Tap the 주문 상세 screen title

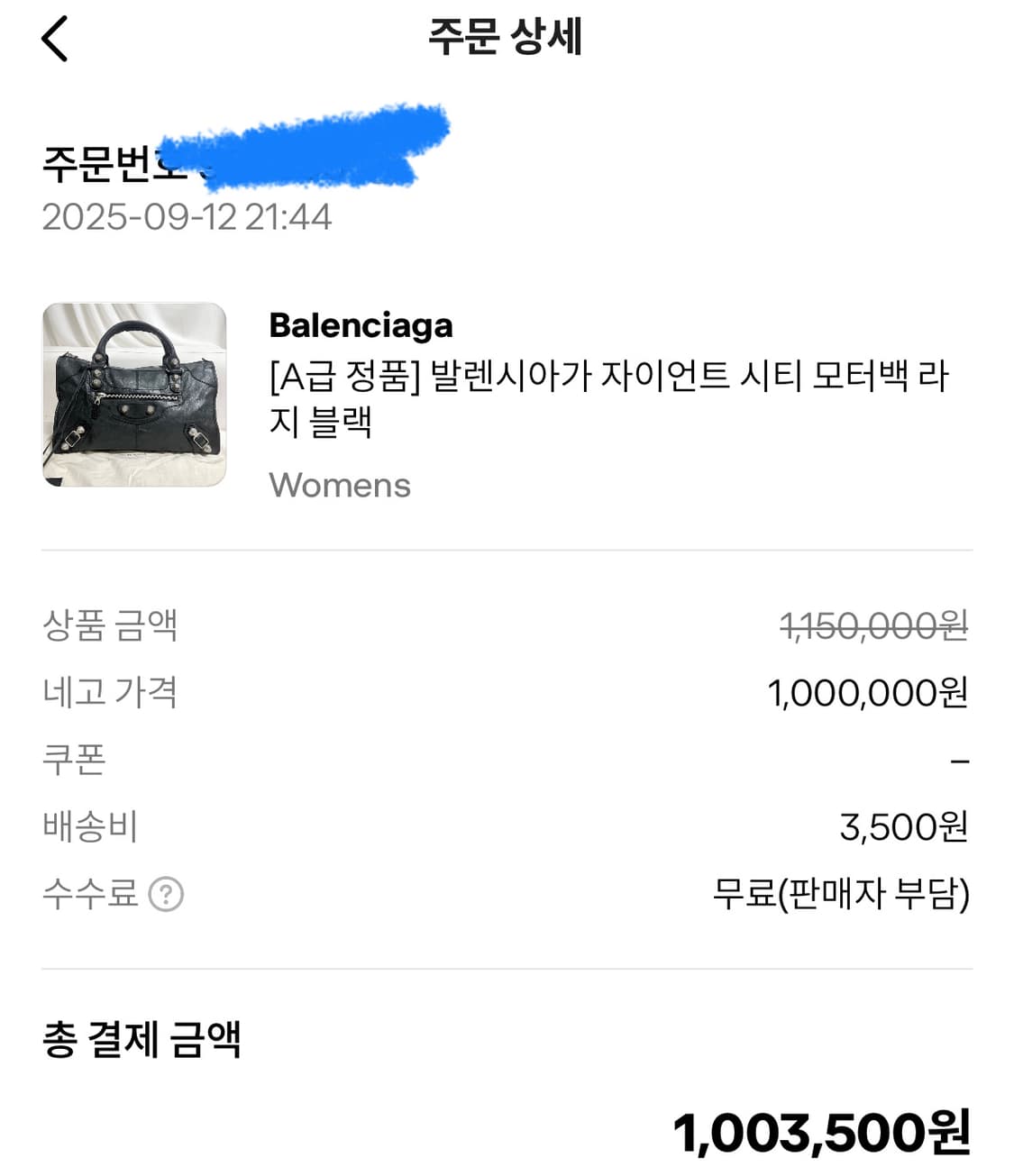[x=507, y=40]
